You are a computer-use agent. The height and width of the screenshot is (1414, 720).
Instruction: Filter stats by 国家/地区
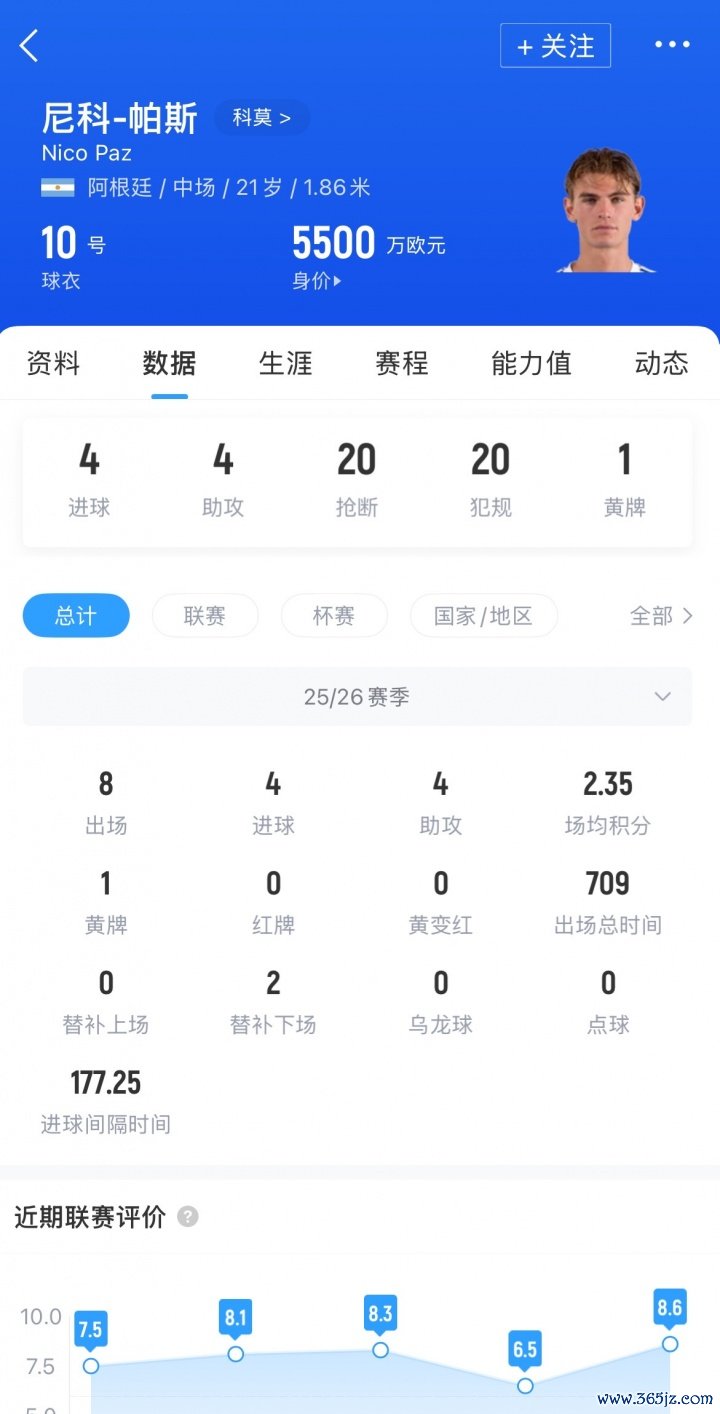point(484,616)
